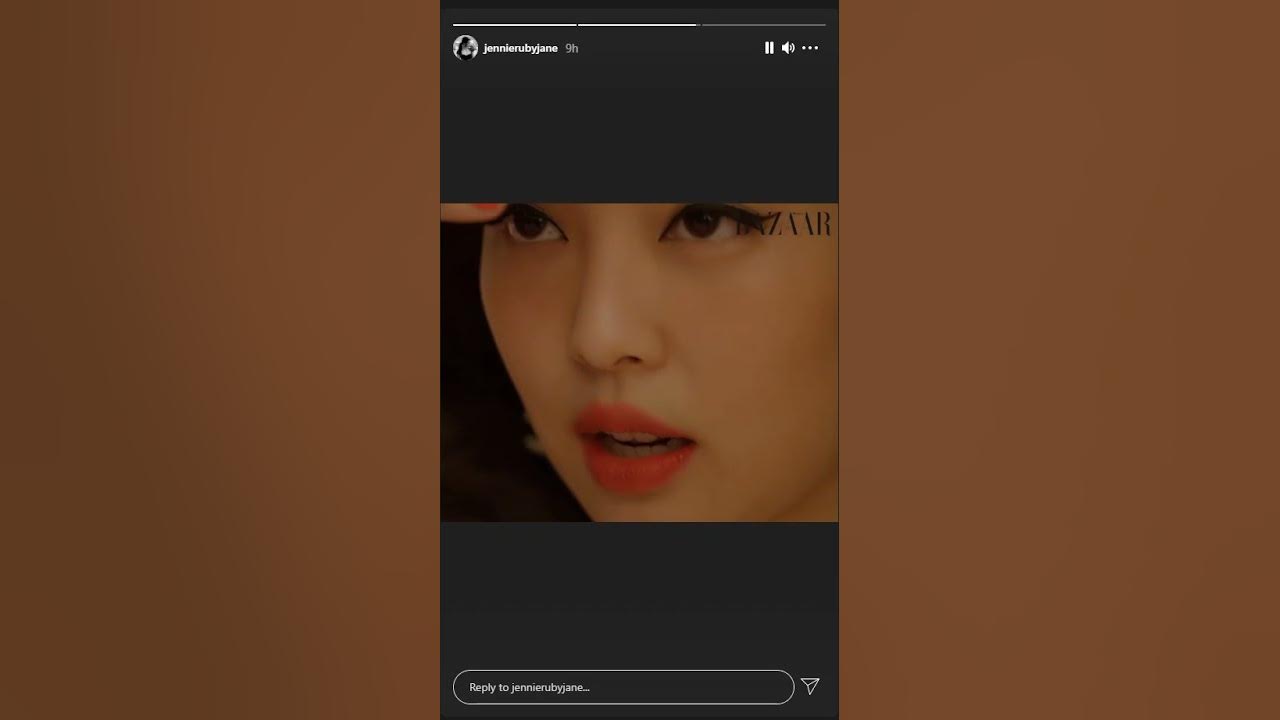Tap the jennierubyjane username
Image resolution: width=1280 pixels, height=720 pixels.
click(520, 48)
